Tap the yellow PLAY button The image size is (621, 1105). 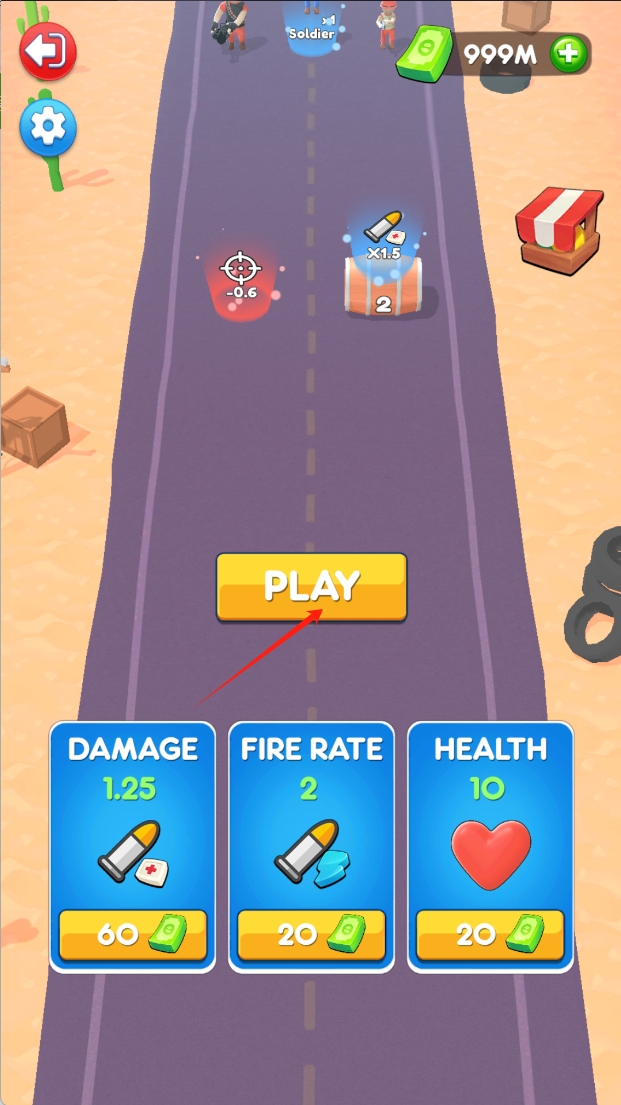coord(311,586)
